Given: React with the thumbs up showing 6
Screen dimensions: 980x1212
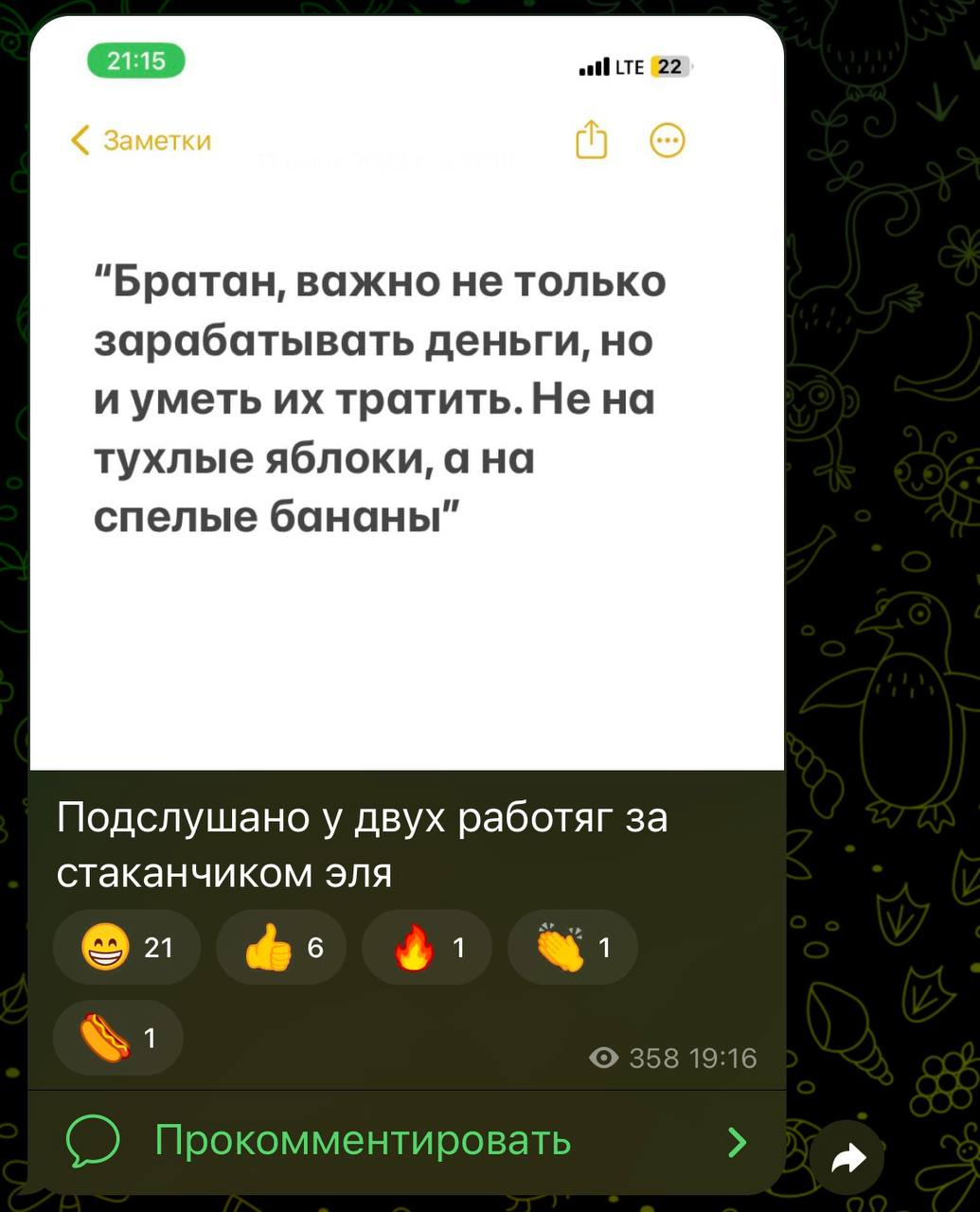Looking at the screenshot, I should (x=281, y=947).
